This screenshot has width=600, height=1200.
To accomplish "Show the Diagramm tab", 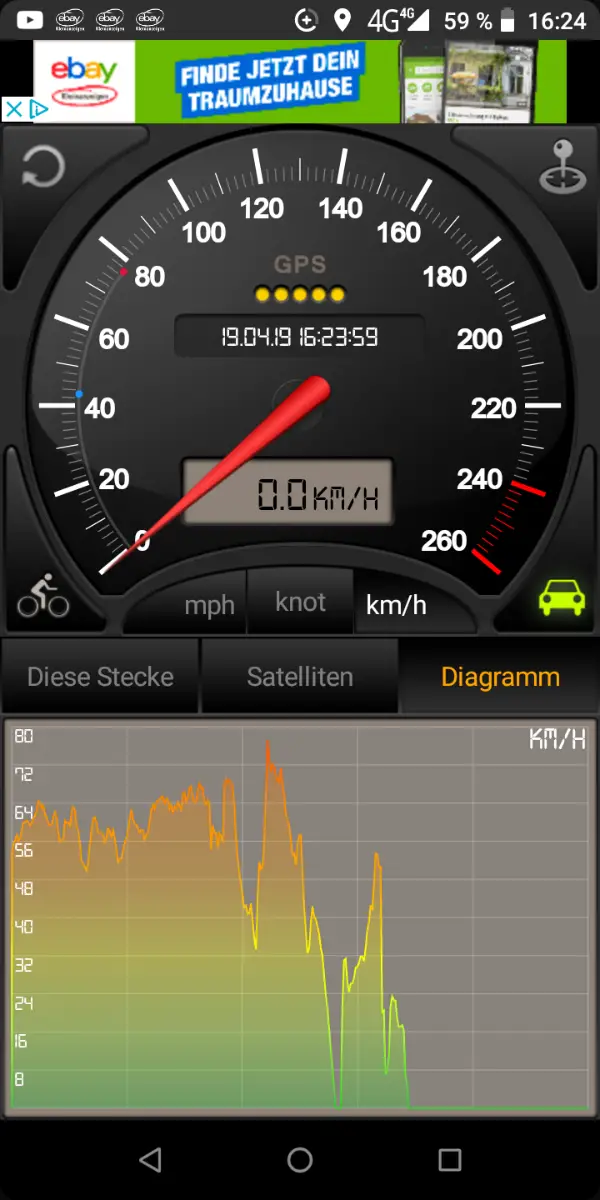I will [x=500, y=677].
